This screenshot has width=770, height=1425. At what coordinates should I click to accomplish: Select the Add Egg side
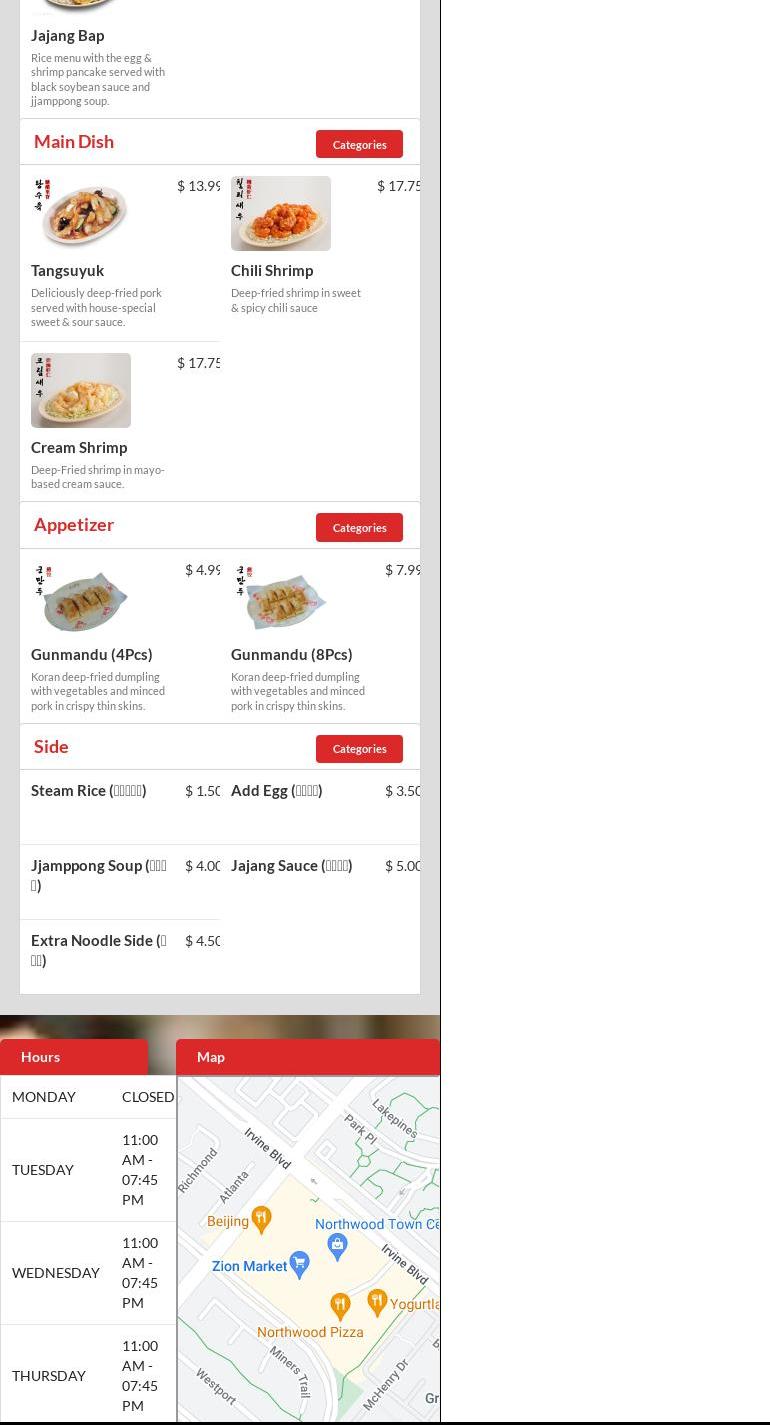[x=320, y=807]
